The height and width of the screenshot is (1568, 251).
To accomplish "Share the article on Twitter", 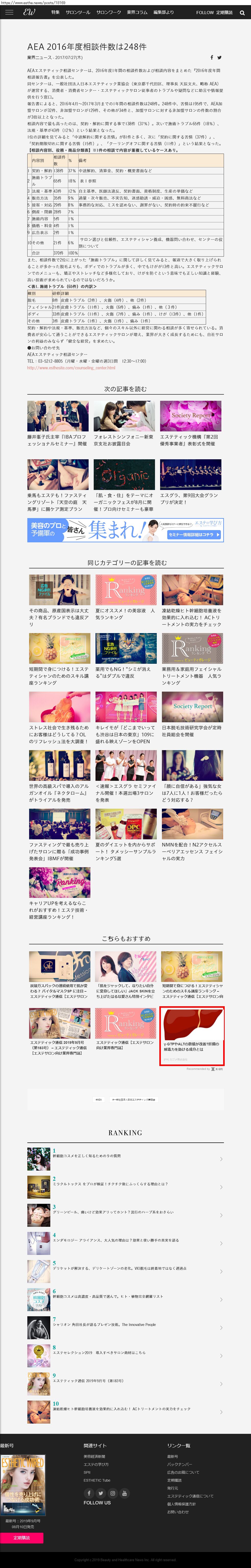I will (219, 58).
